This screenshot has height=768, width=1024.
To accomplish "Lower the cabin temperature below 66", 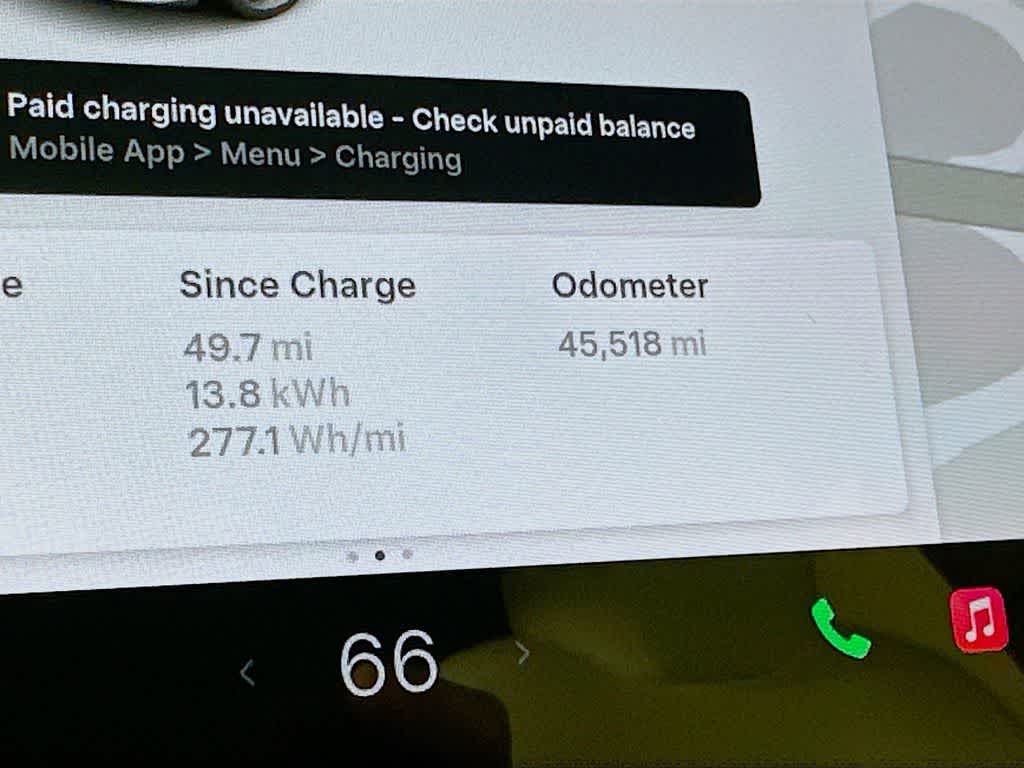I will (248, 673).
